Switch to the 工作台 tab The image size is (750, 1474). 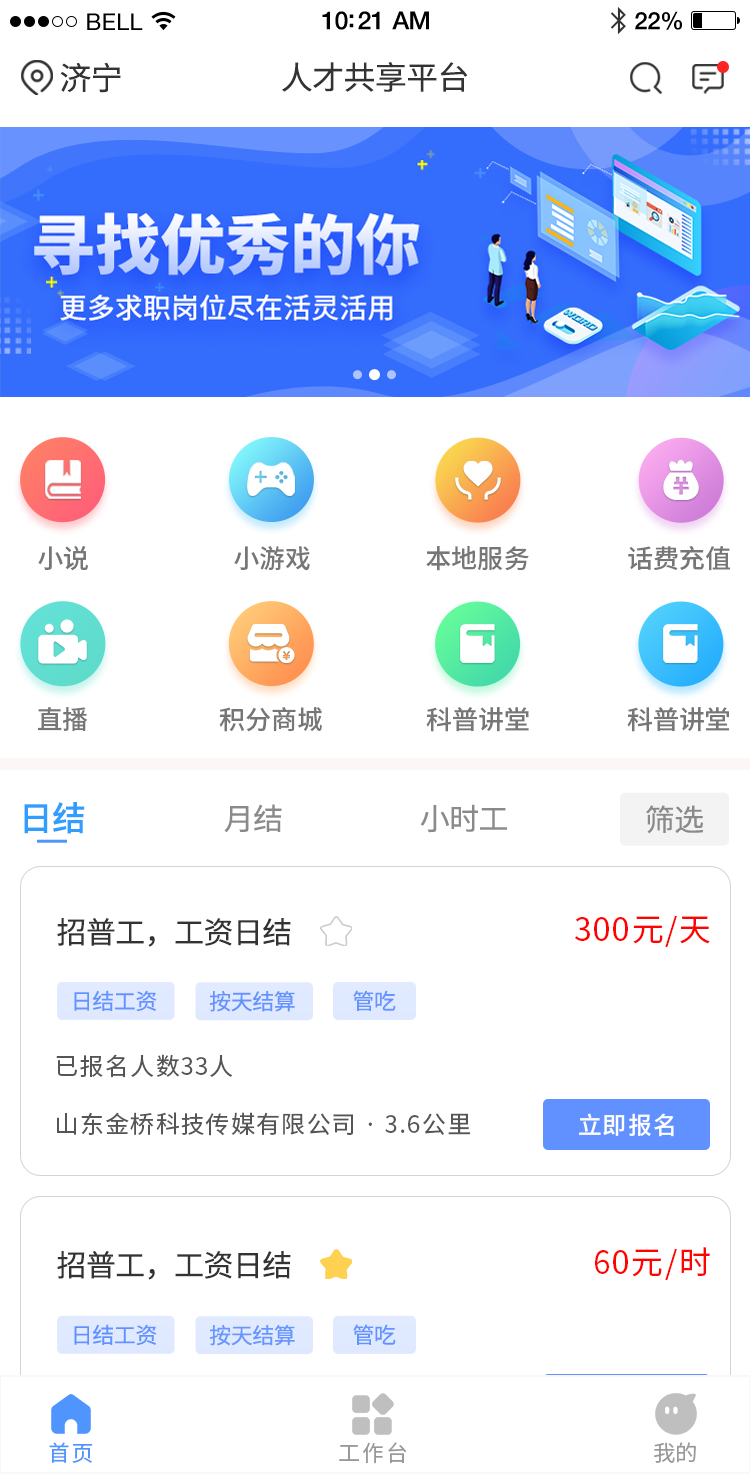373,1428
